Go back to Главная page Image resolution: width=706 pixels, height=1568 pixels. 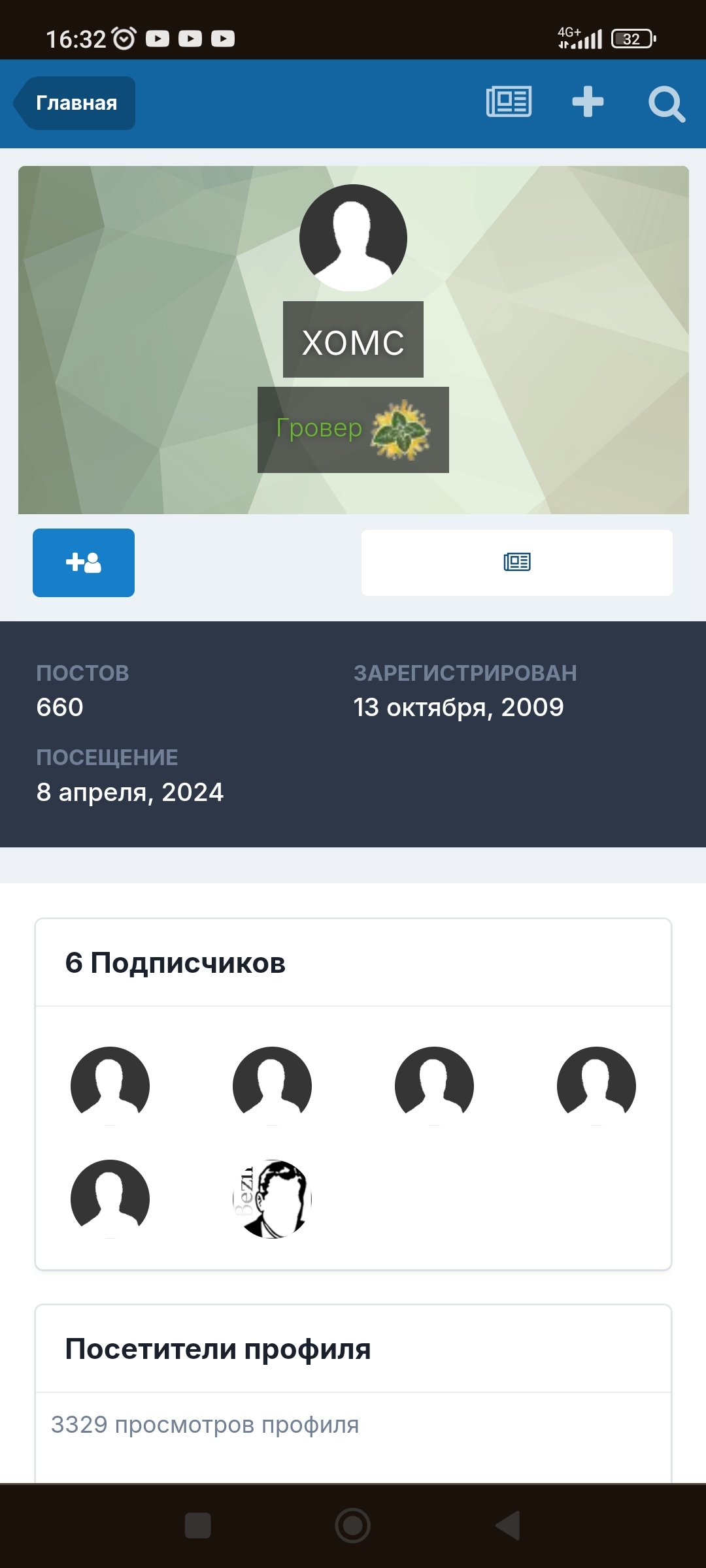point(75,103)
